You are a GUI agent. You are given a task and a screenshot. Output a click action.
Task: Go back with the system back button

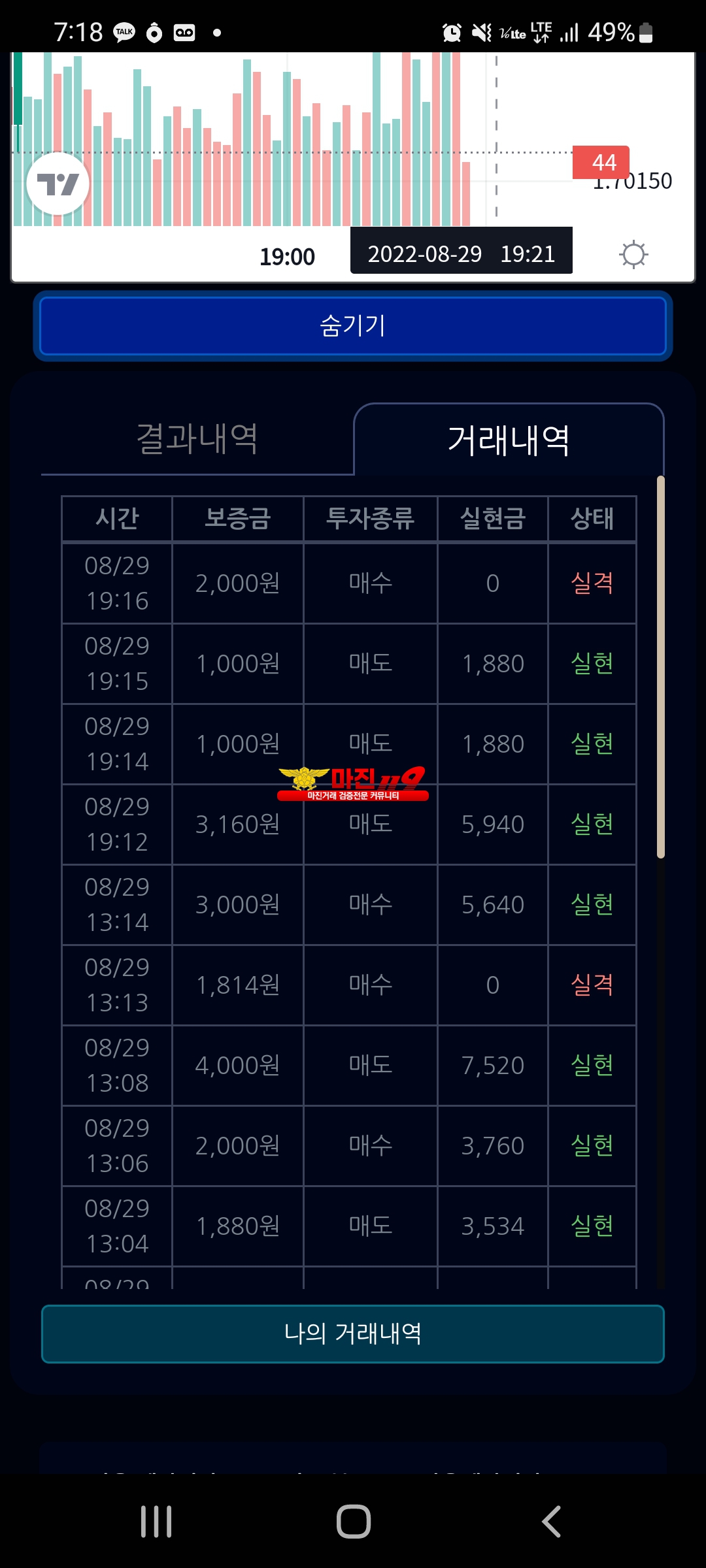coord(551,1522)
